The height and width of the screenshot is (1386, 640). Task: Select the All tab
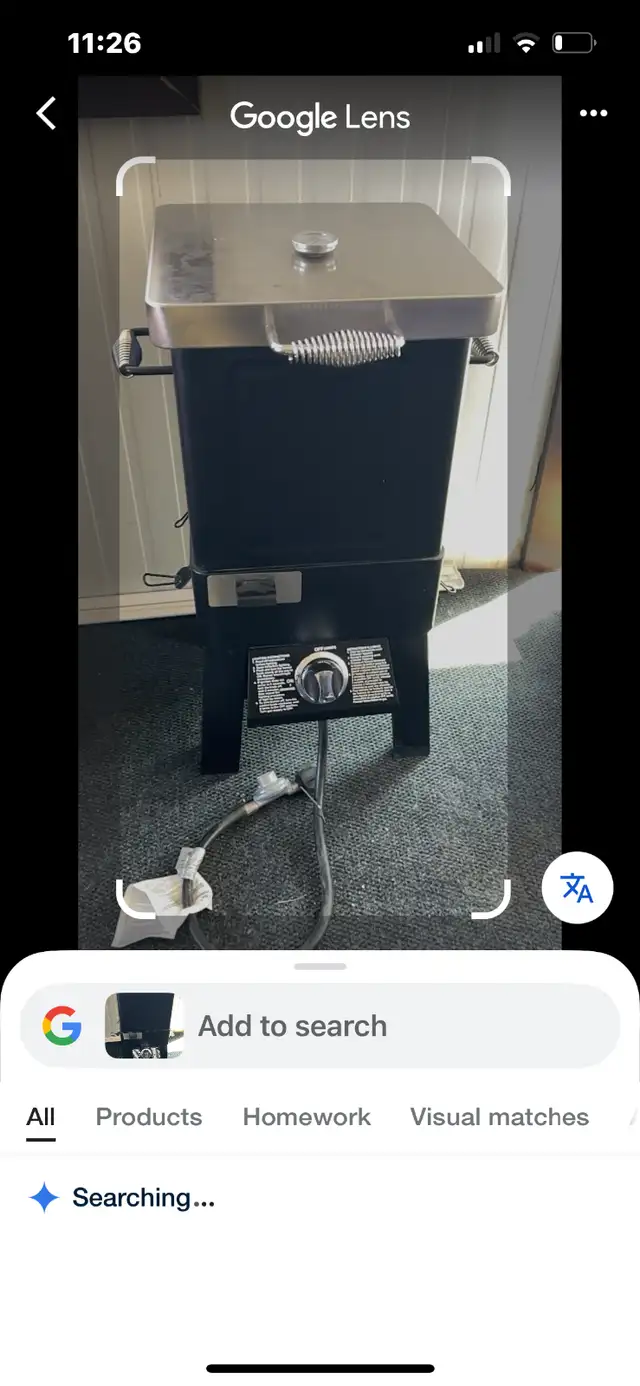[41, 1117]
